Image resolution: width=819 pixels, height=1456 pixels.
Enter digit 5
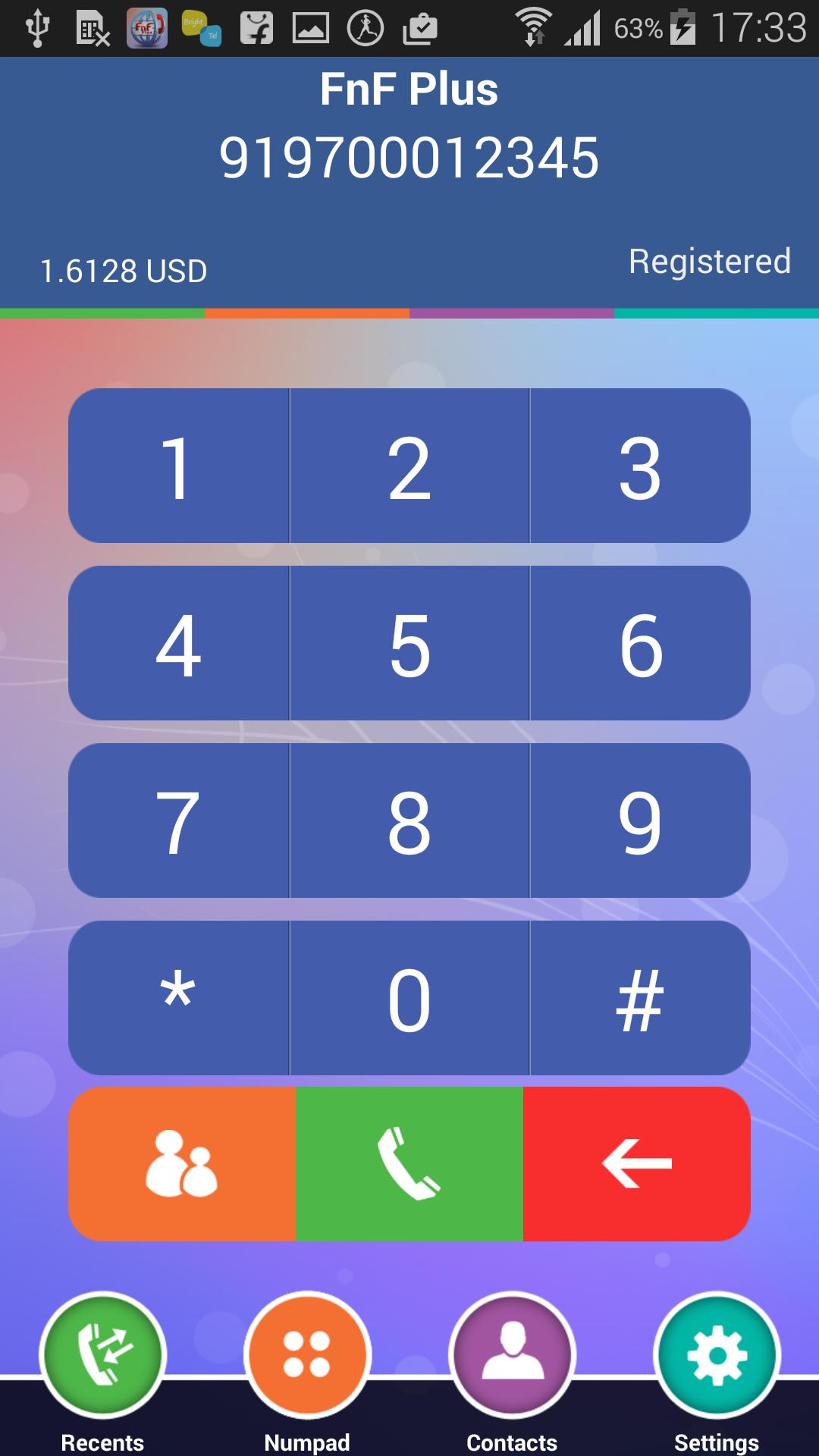(x=409, y=644)
